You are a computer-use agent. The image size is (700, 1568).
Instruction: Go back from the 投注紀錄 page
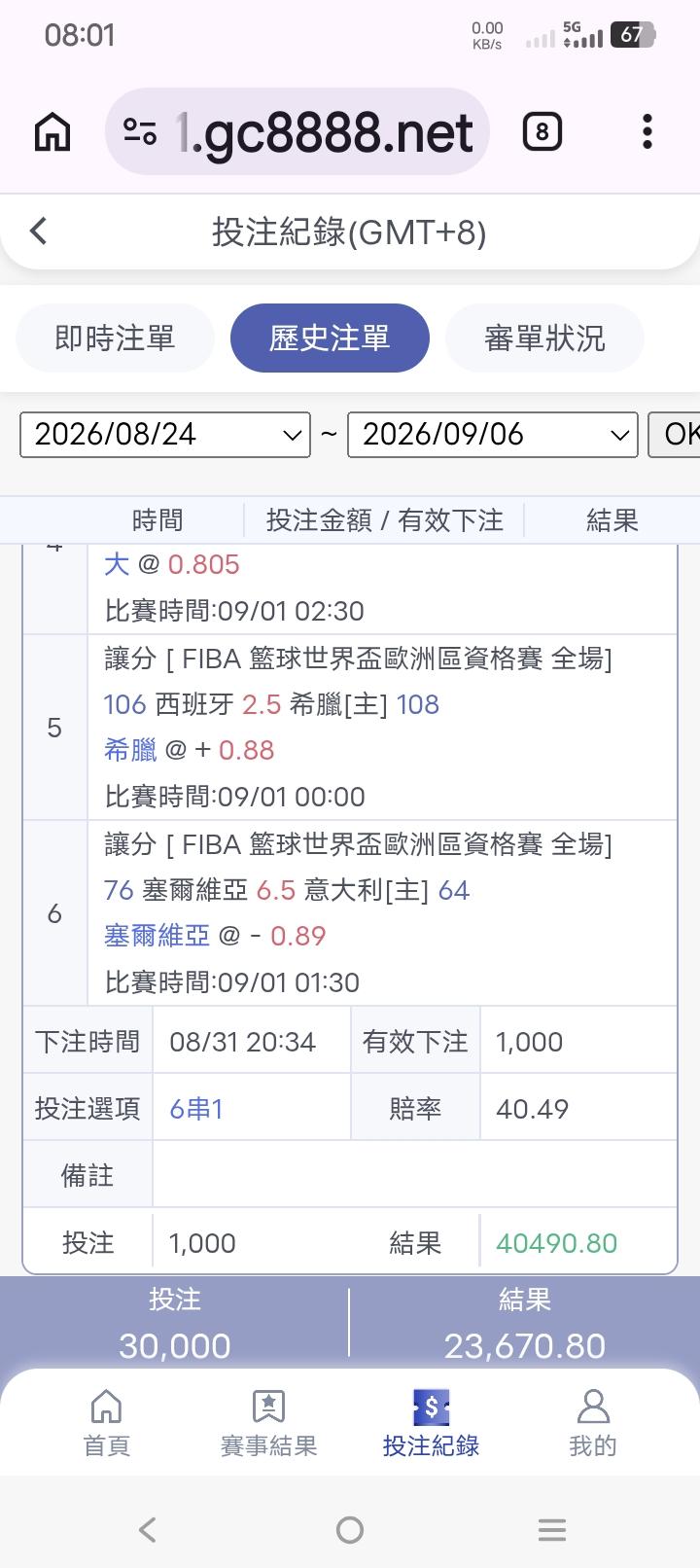(x=39, y=232)
